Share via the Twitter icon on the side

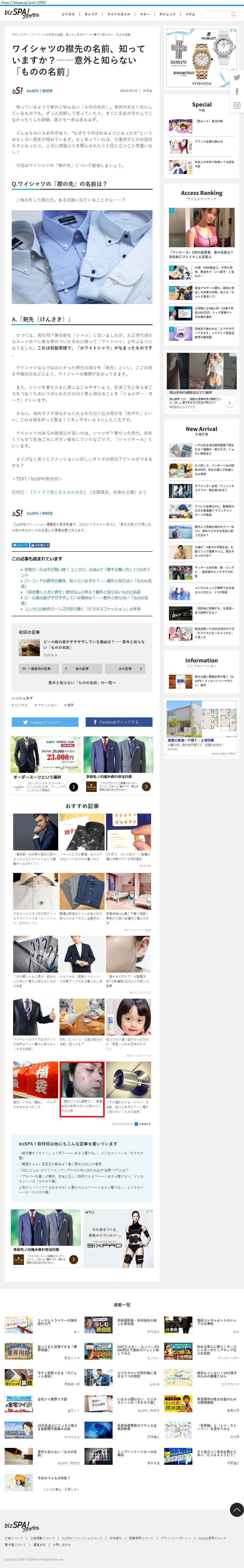[x=237, y=77]
